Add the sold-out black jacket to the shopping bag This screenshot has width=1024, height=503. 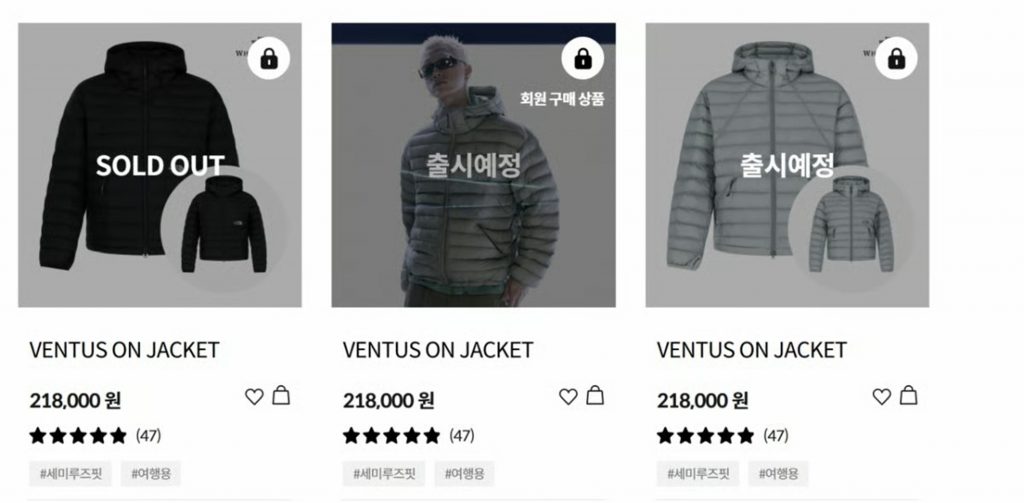coord(281,396)
